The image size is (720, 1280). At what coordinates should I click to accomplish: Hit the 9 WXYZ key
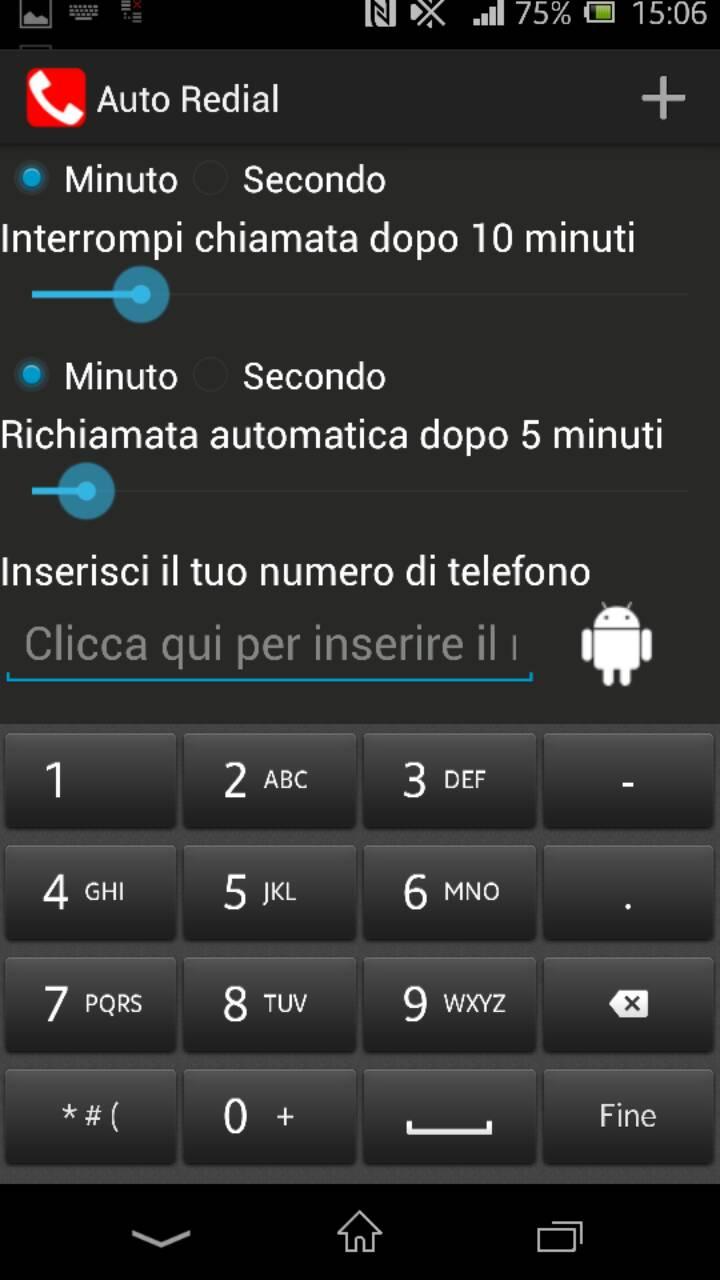(449, 1004)
